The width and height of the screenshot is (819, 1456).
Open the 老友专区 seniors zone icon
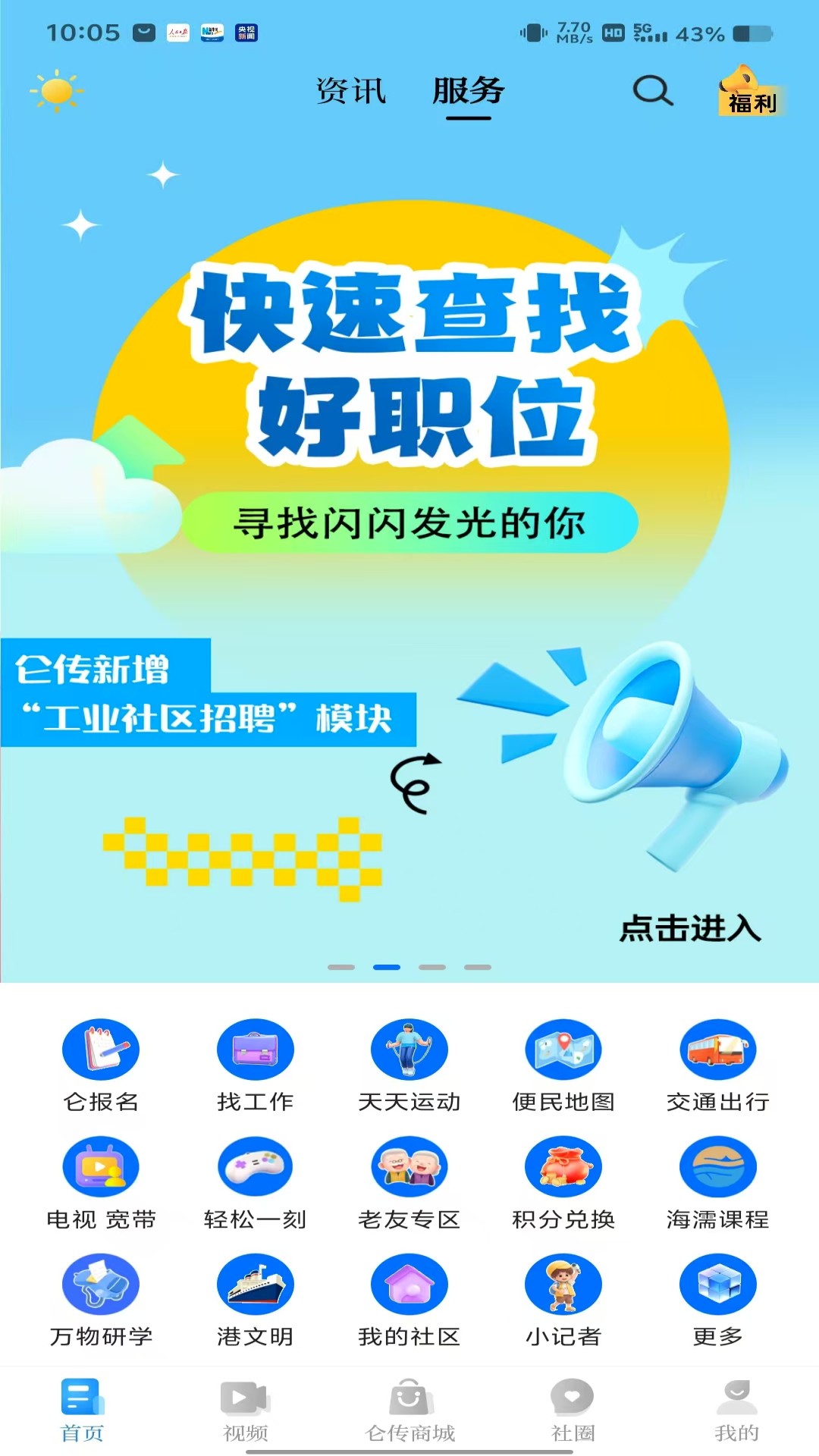[x=409, y=1166]
